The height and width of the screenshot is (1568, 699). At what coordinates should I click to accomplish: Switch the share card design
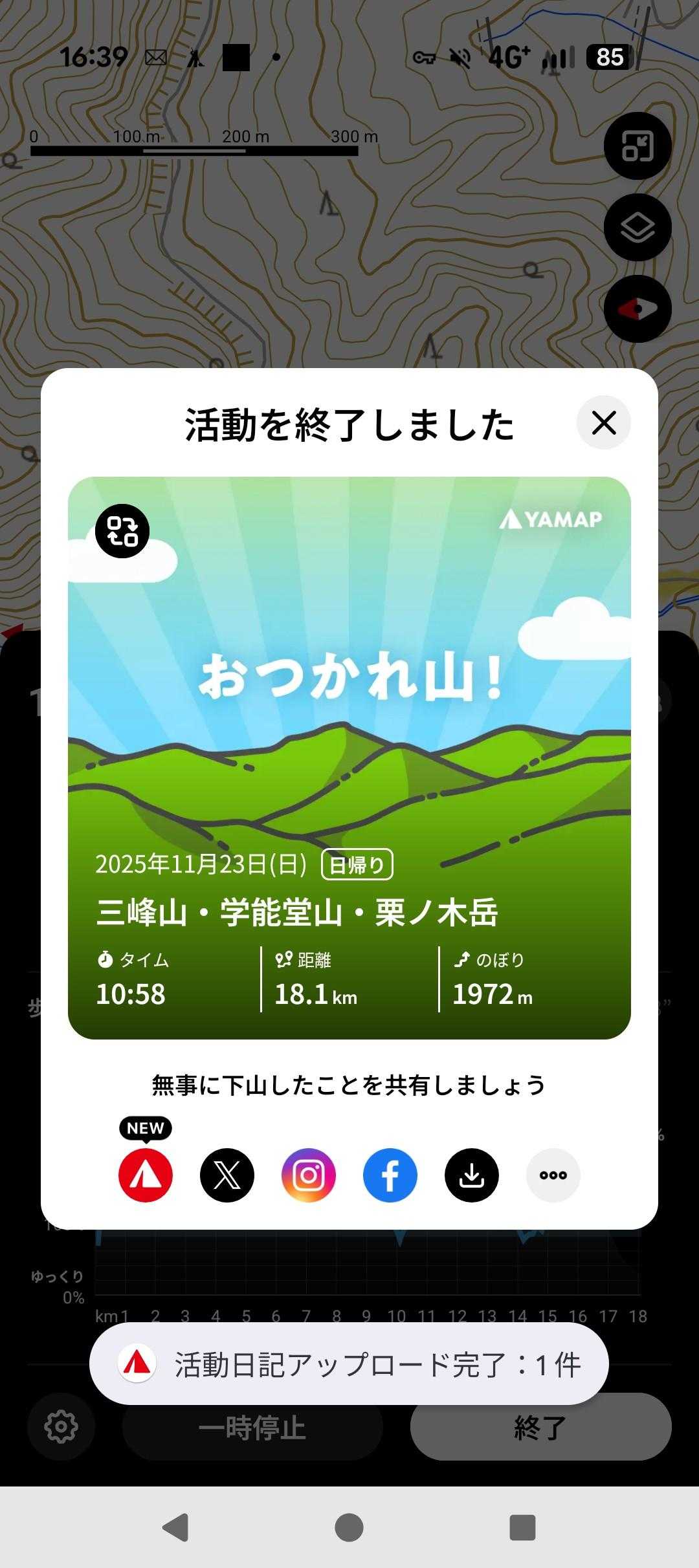(122, 531)
